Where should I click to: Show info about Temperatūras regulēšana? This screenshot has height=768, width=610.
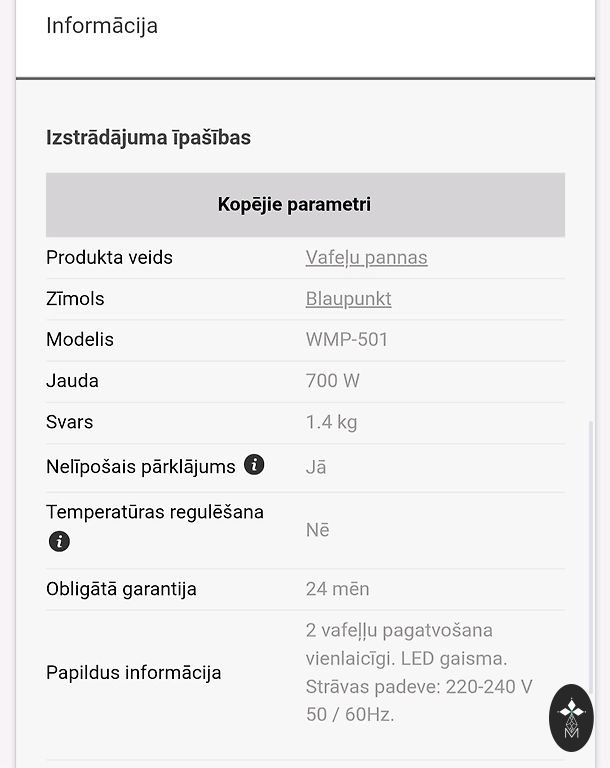60,541
